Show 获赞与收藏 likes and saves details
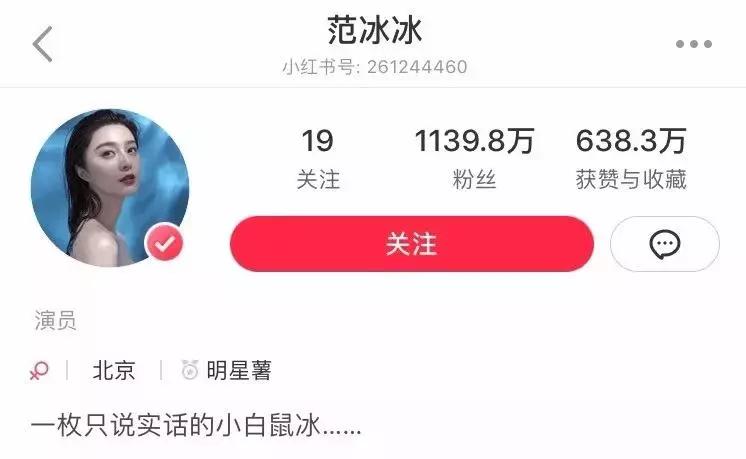This screenshot has height=459, width=746. 630,159
